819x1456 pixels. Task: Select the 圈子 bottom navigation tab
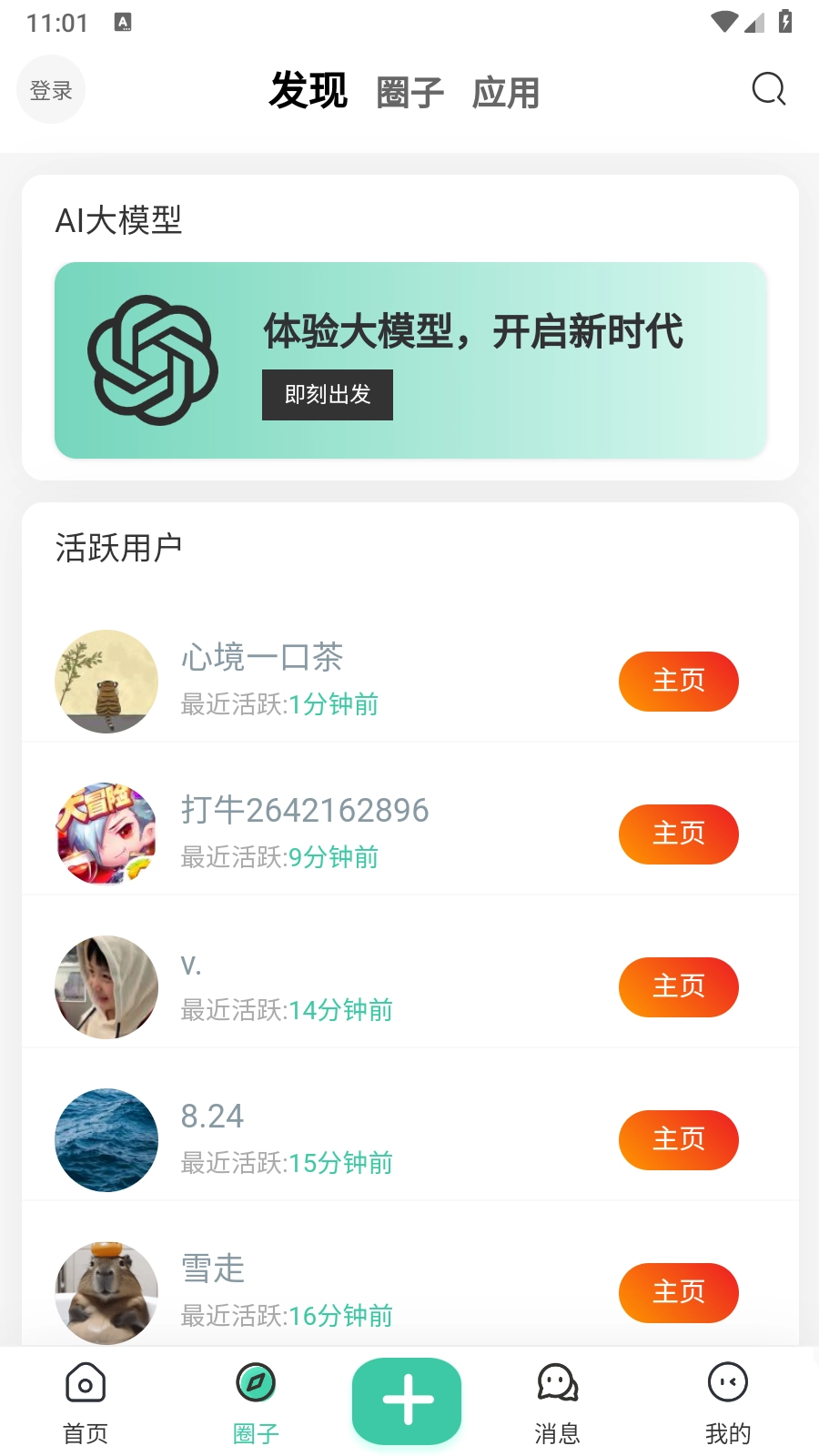[x=256, y=1402]
